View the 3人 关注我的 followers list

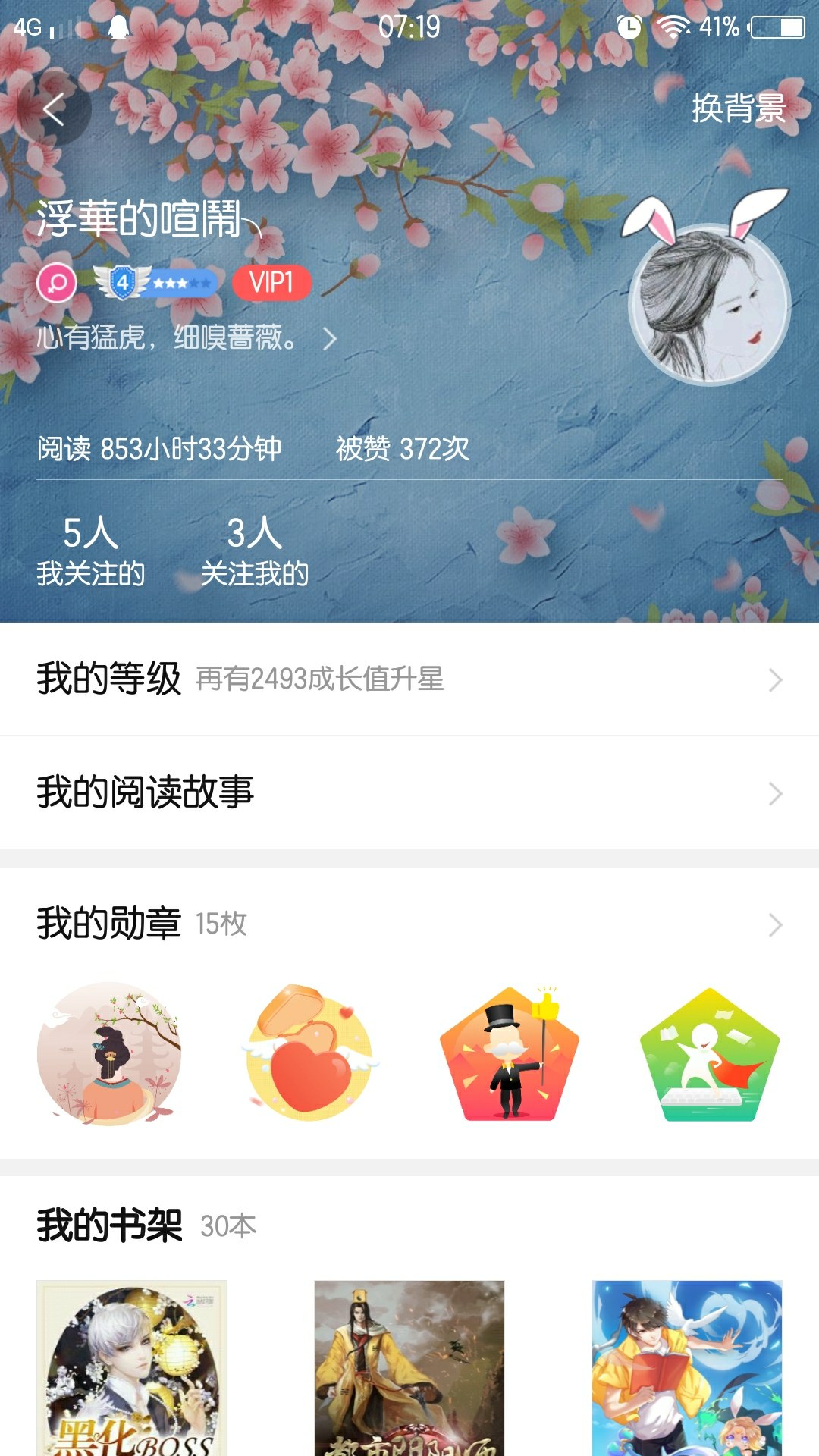255,551
